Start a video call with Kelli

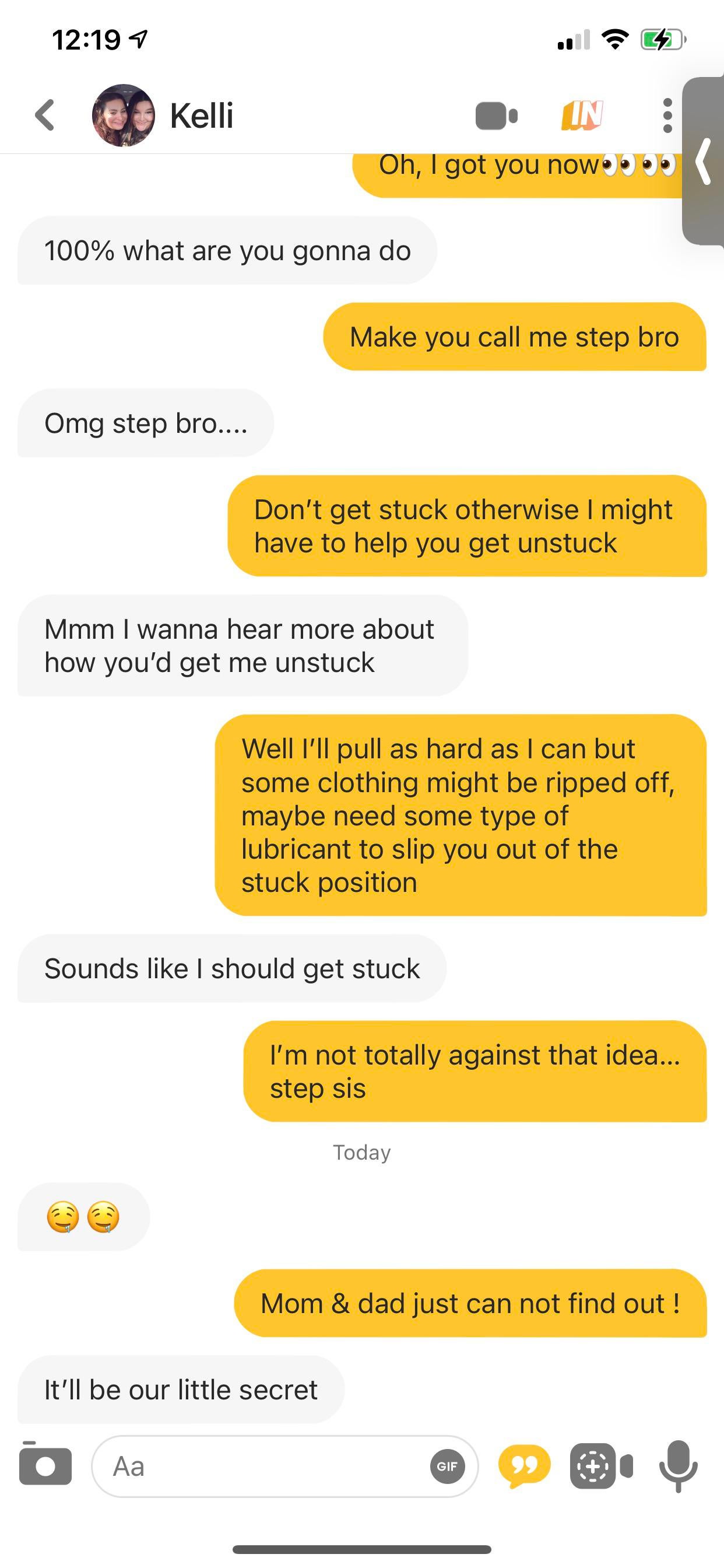496,116
